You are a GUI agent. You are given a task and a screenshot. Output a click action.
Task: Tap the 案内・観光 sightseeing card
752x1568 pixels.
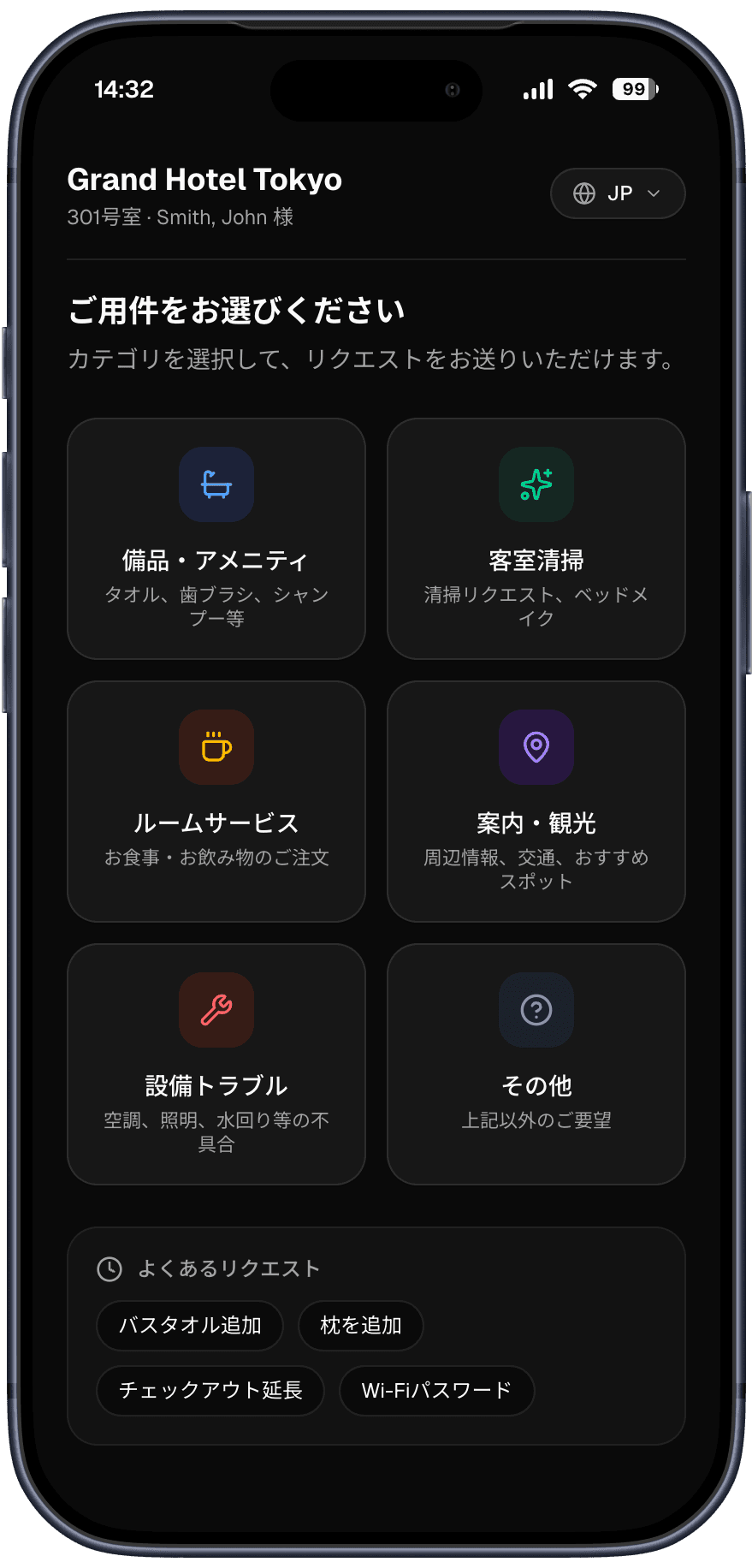tap(536, 802)
